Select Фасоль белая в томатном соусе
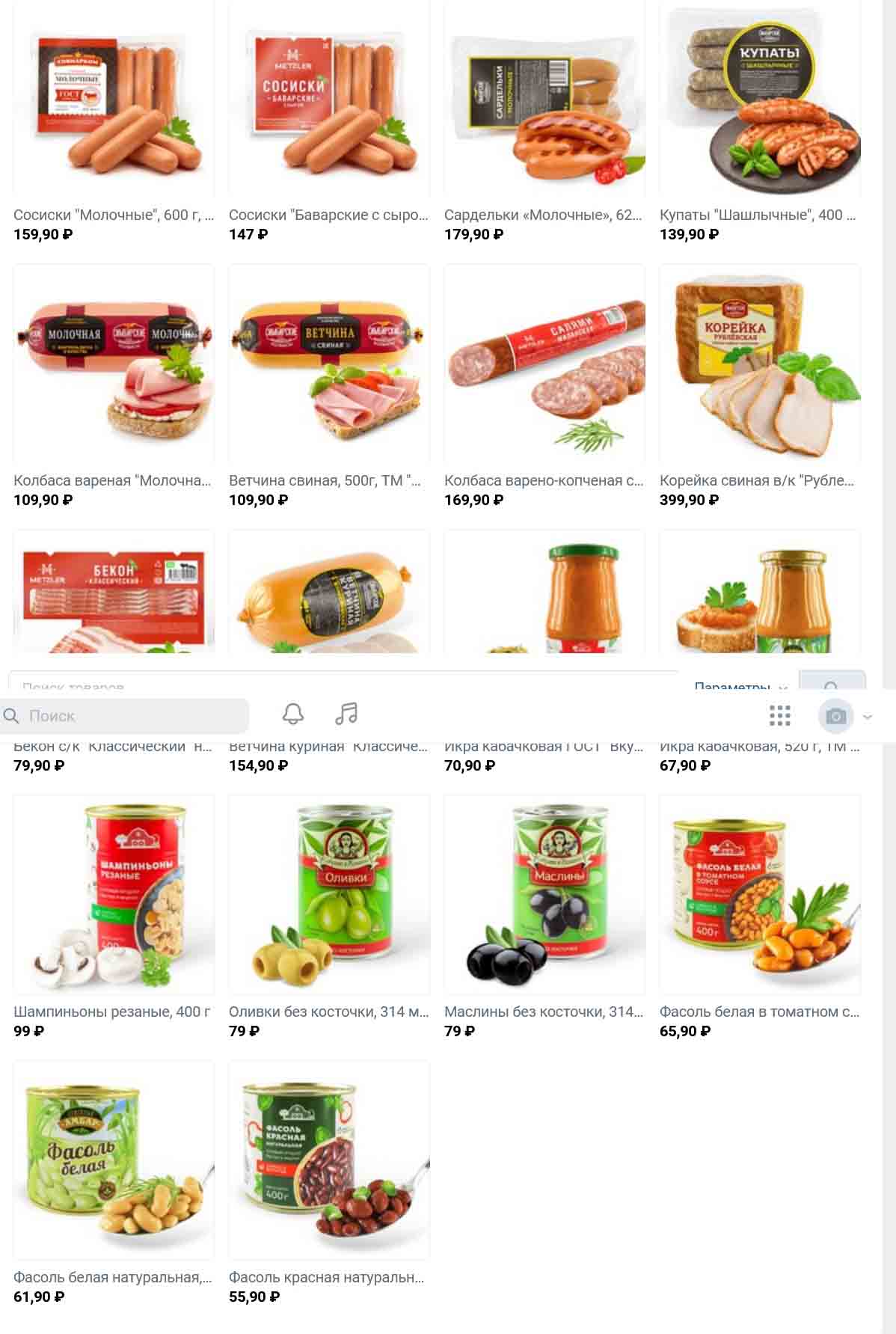This screenshot has width=896, height=1334. click(760, 896)
